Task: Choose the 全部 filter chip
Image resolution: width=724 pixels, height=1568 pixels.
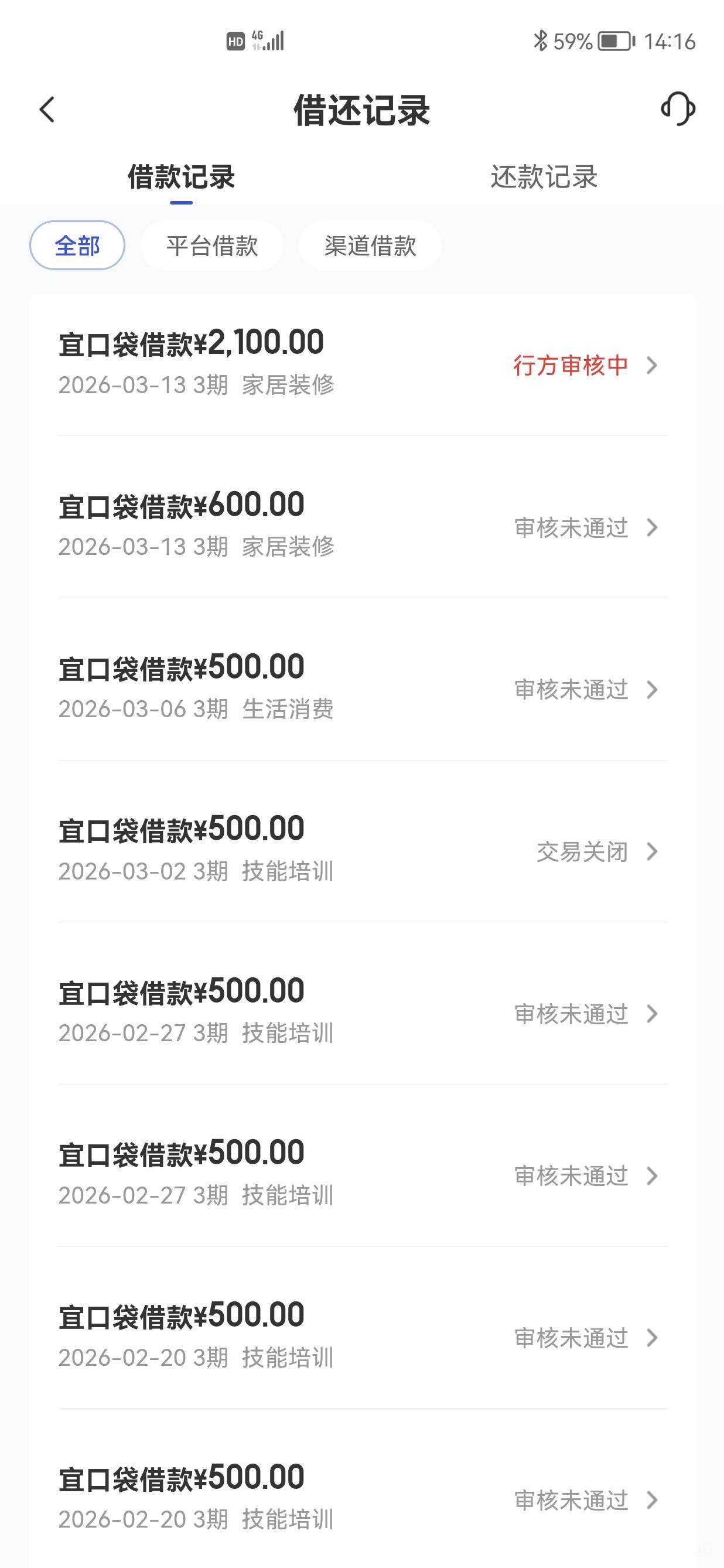Action: 77,246
